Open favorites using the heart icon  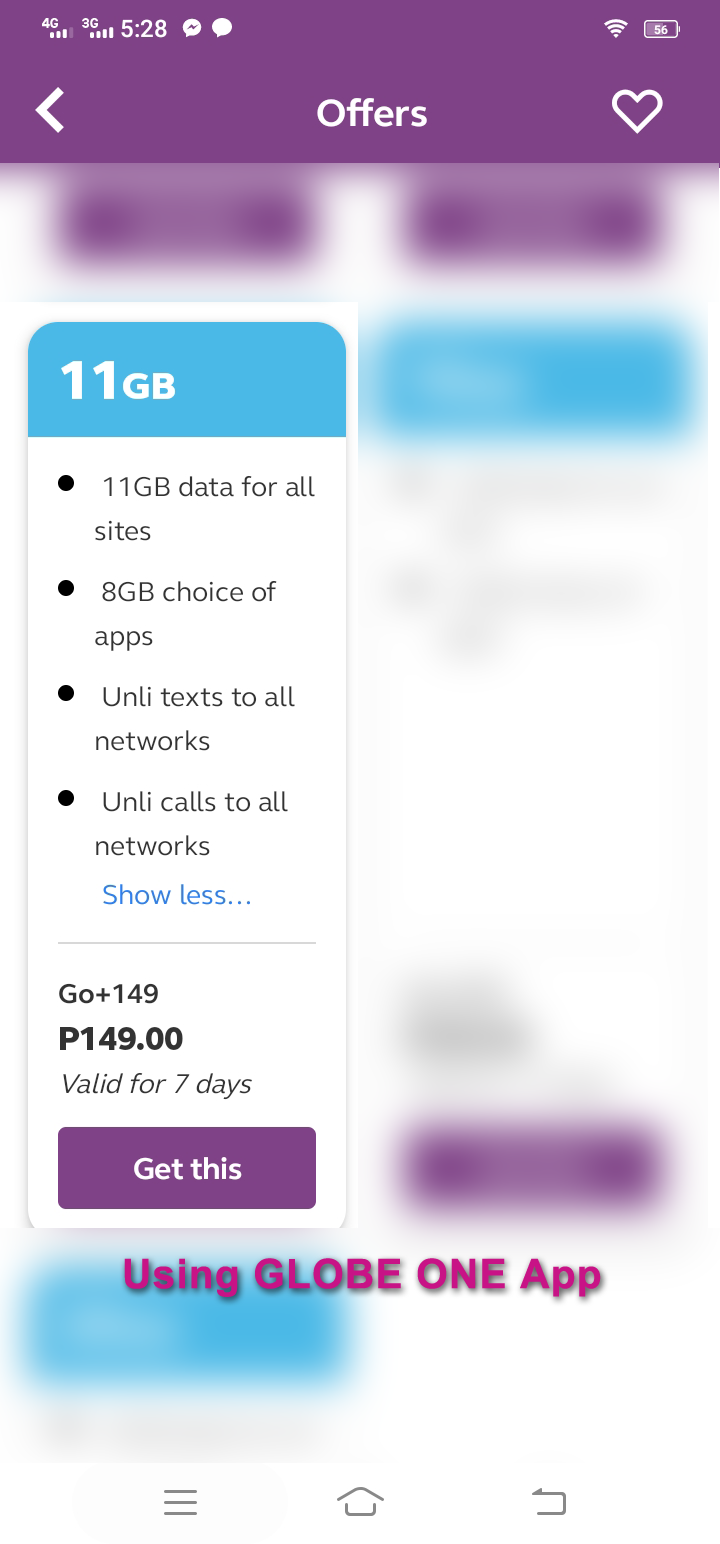click(x=637, y=110)
